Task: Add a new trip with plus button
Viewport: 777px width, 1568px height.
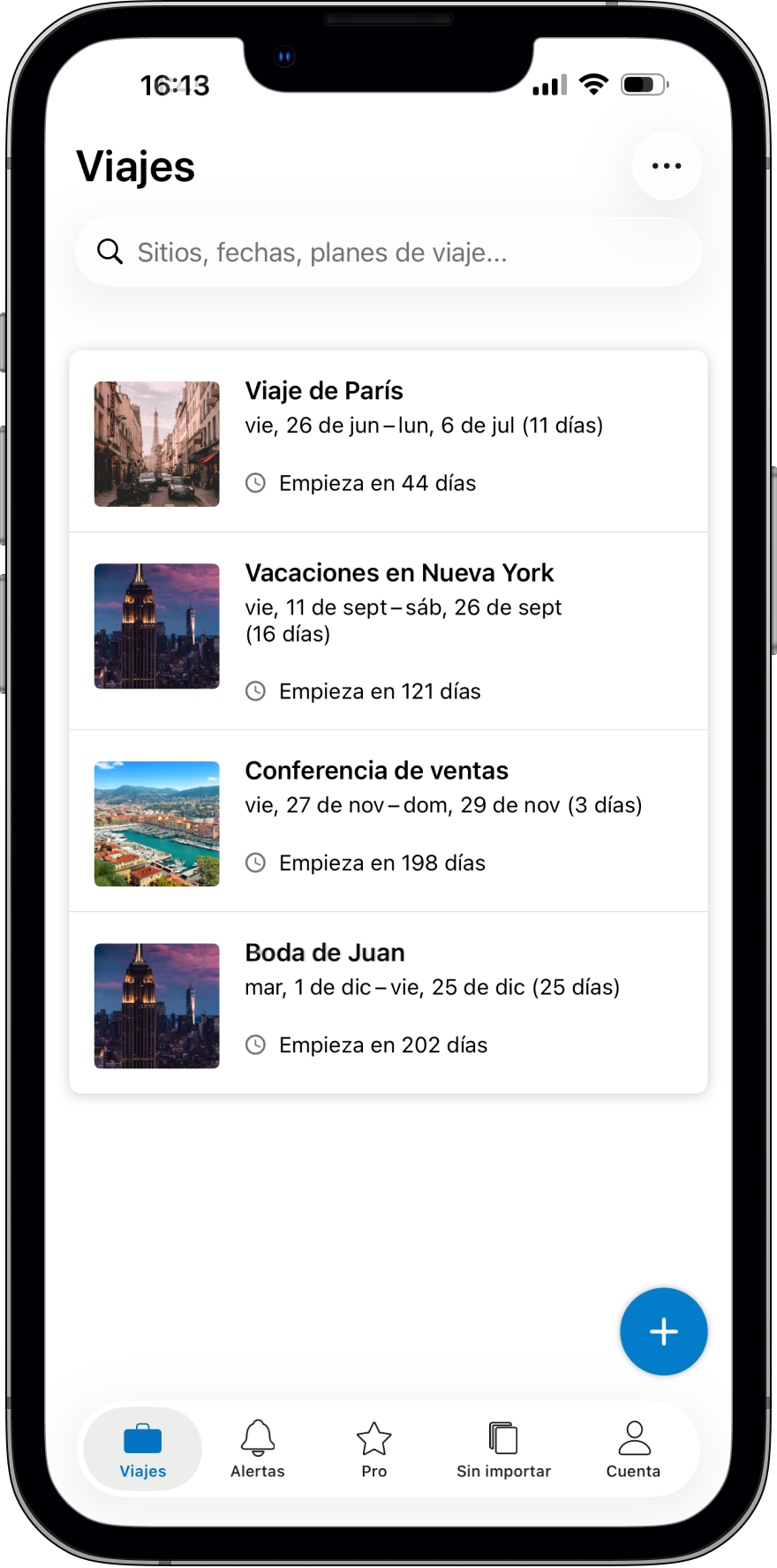Action: [663, 1331]
